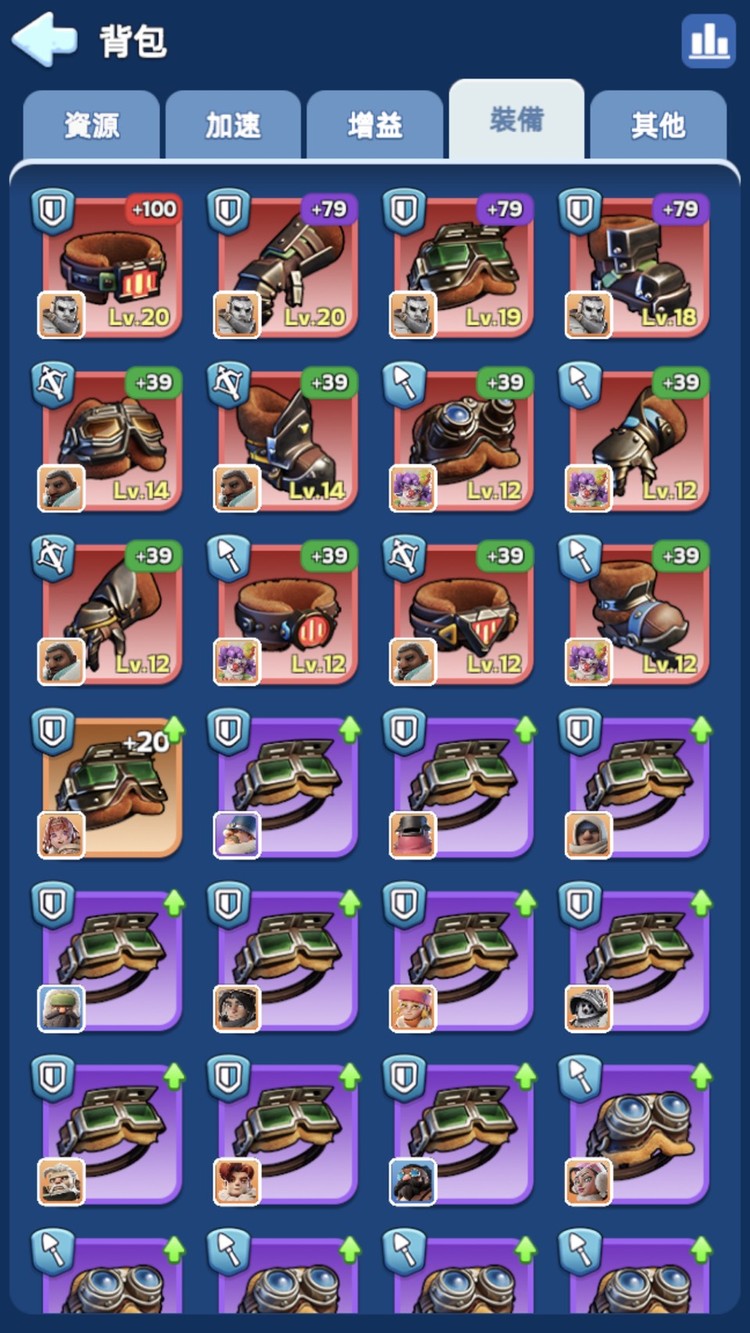
Task: Go back using the white arrow
Action: [44, 39]
